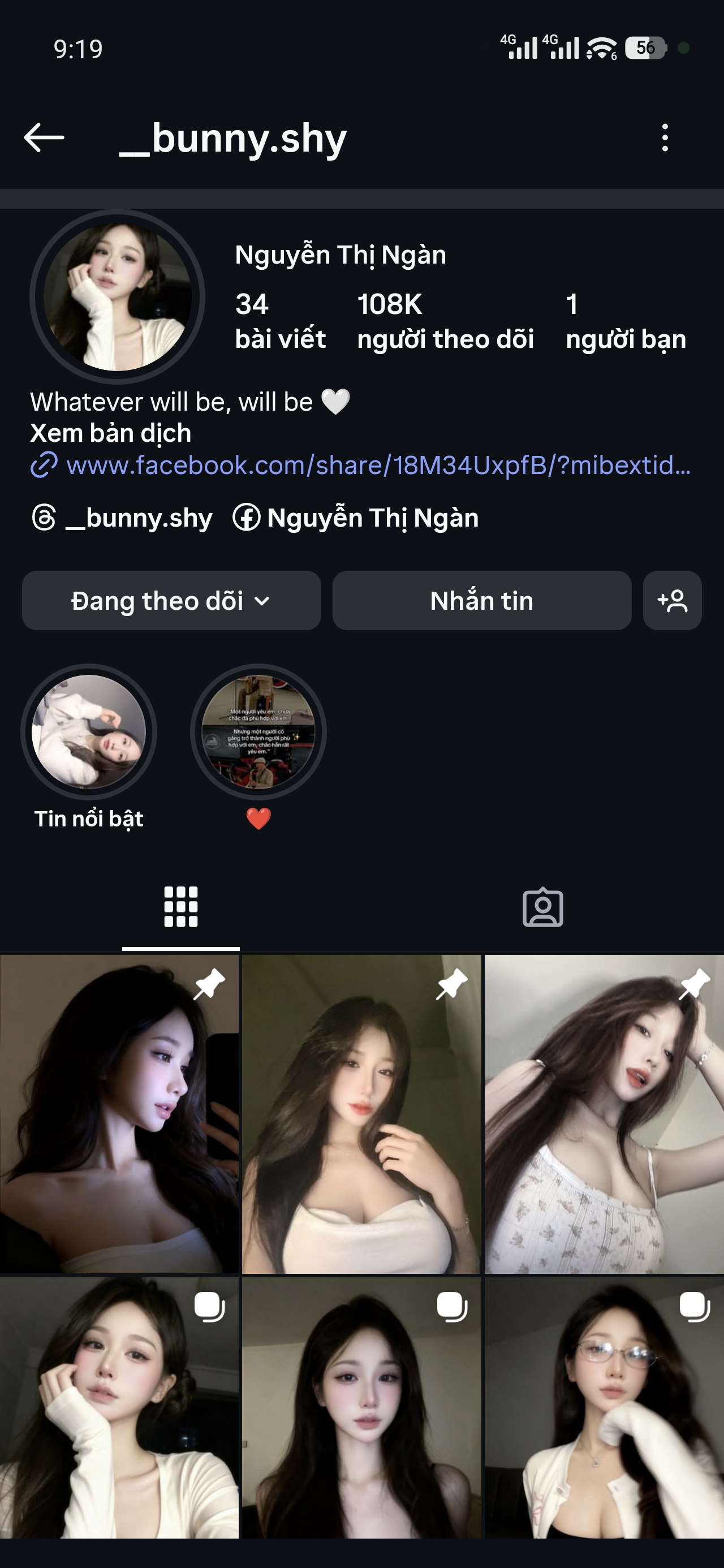
Task: Select the posts grid icon
Action: coord(181,907)
